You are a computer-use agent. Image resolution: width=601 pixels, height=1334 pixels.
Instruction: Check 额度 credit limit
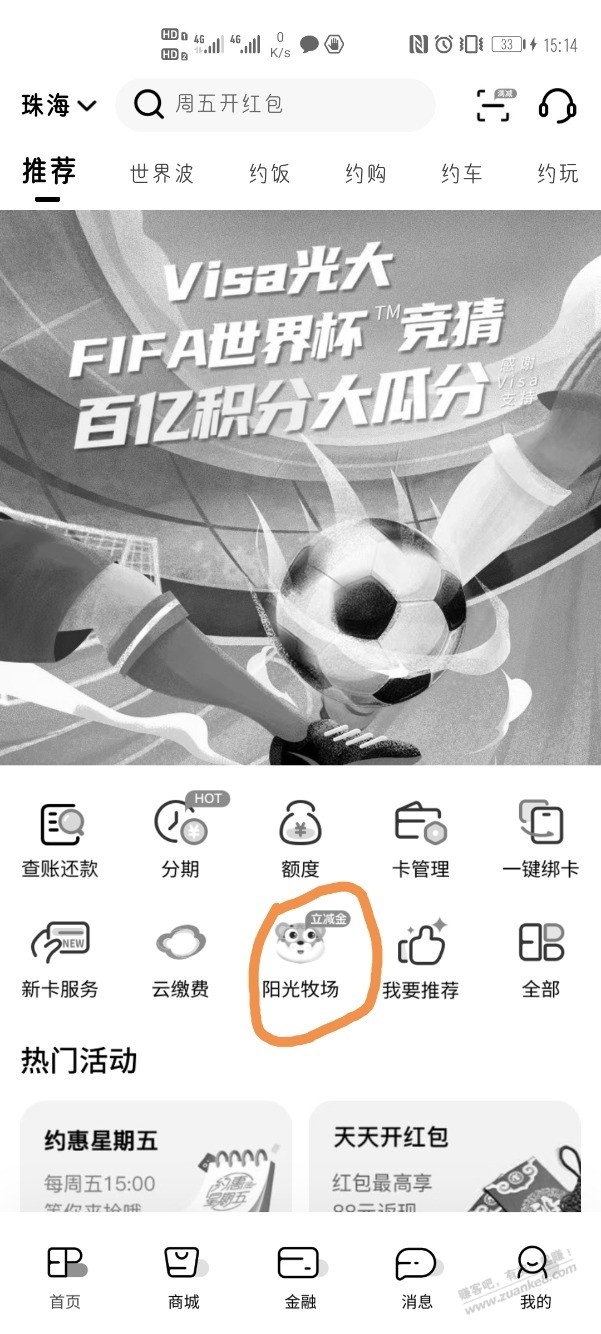point(300,838)
